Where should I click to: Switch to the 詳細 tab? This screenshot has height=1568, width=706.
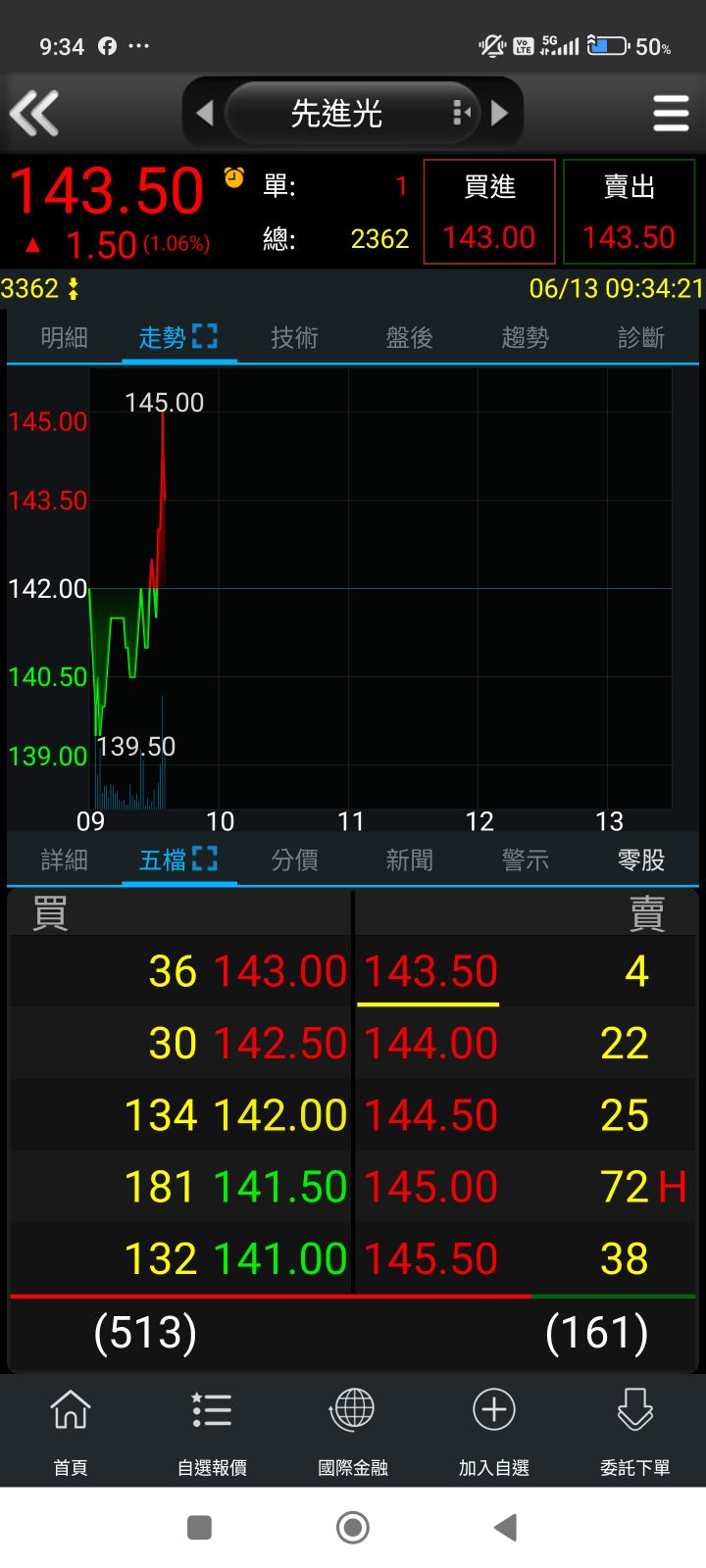[65, 860]
